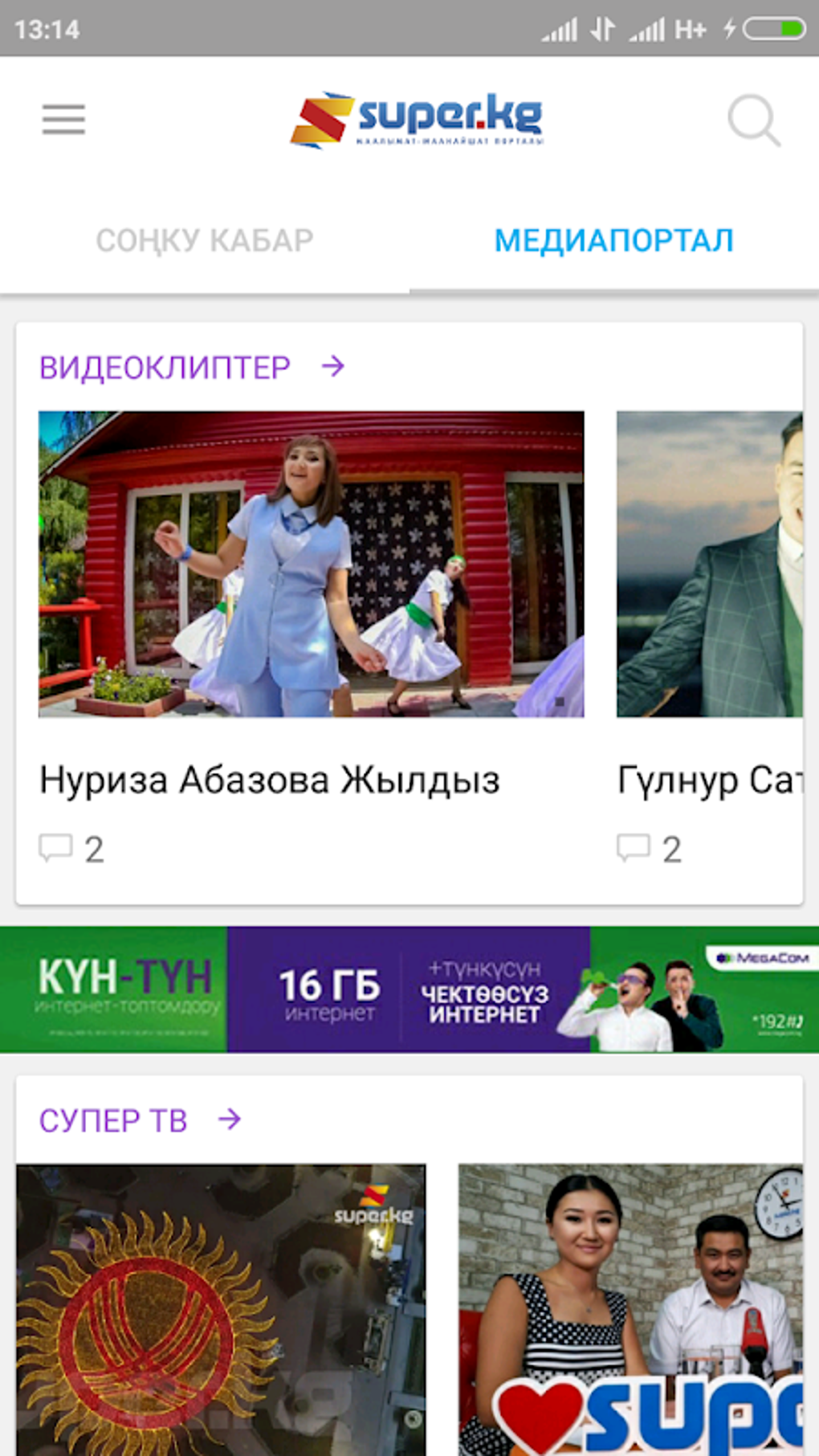Open the Супер ТВ video with two hosts
The width and height of the screenshot is (819, 1456).
click(630, 1309)
